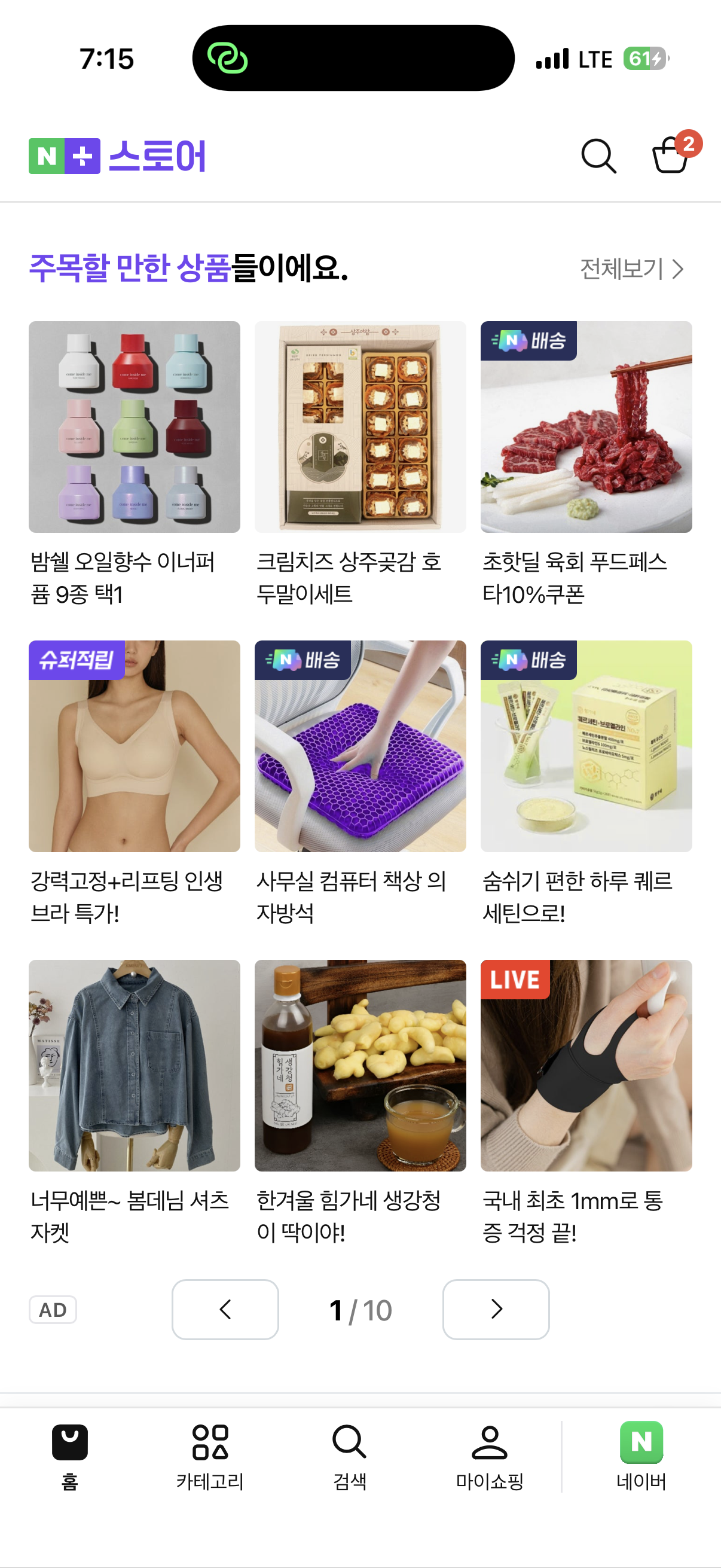The image size is (721, 1568).
Task: Open 초핫딜 육회 푸드페스타 product
Action: coord(586,428)
